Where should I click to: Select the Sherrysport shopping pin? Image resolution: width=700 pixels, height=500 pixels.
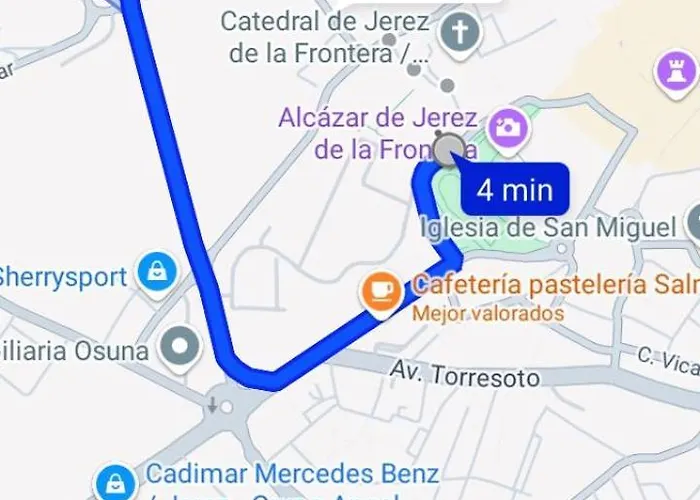click(157, 272)
